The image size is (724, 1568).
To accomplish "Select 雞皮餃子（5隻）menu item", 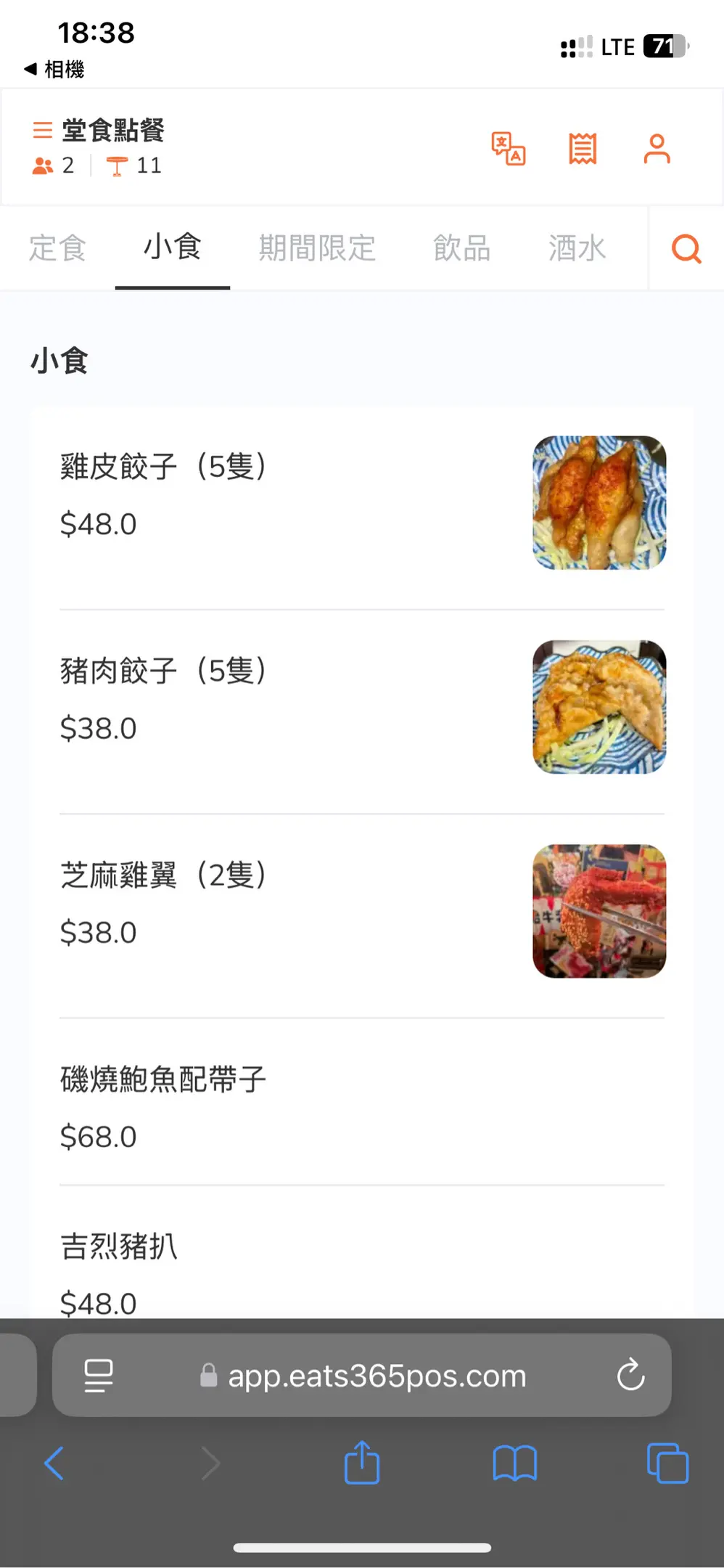I will (x=163, y=467).
